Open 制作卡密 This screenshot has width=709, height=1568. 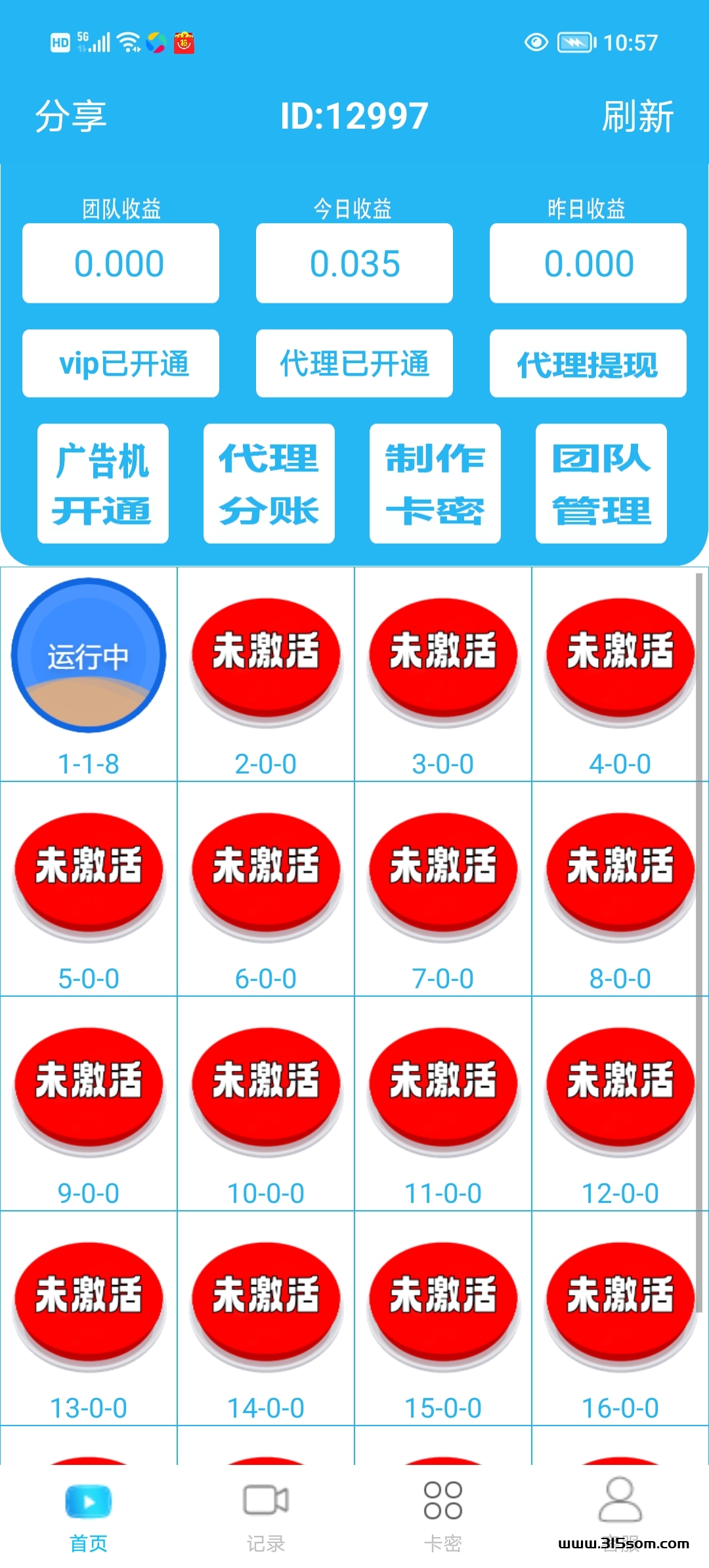(435, 484)
